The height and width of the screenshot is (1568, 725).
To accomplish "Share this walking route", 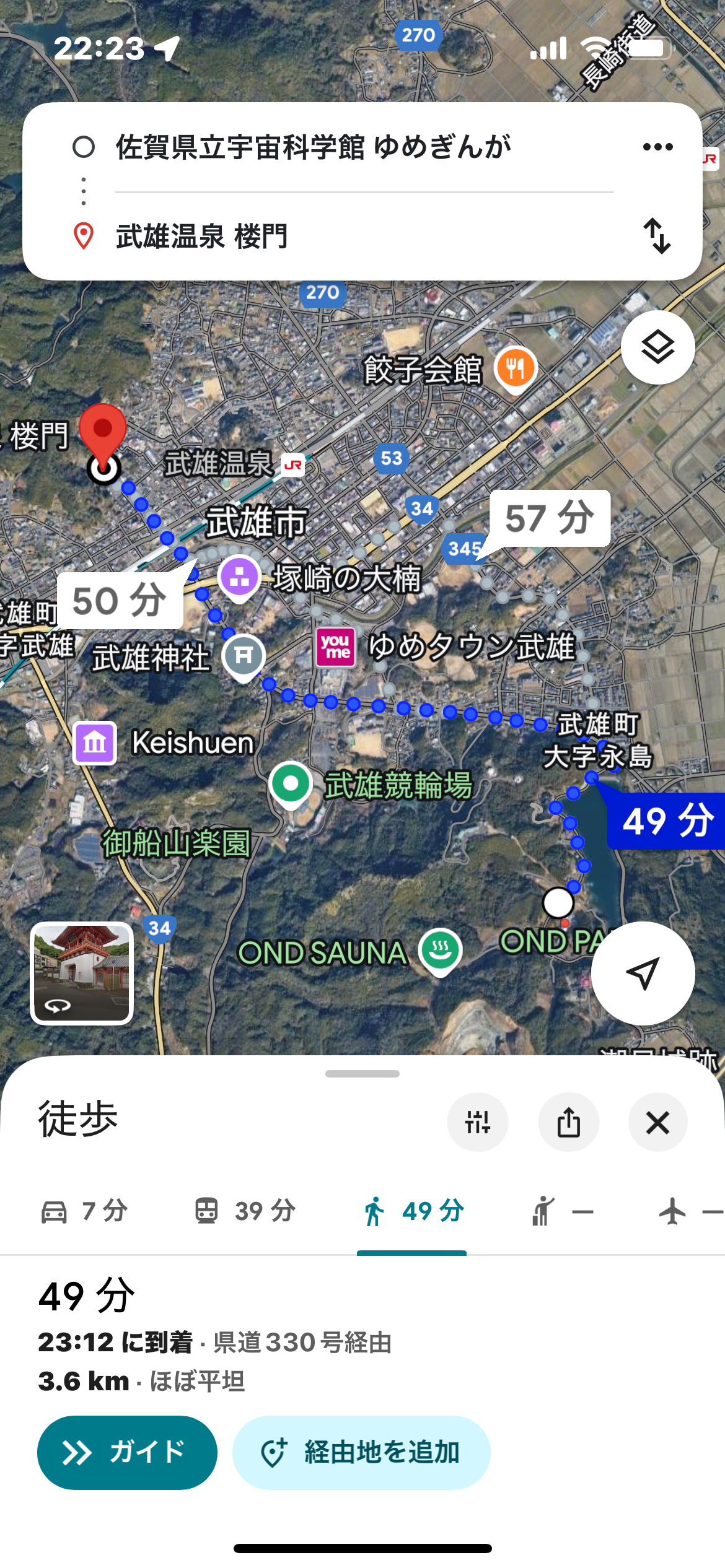I will click(568, 1122).
